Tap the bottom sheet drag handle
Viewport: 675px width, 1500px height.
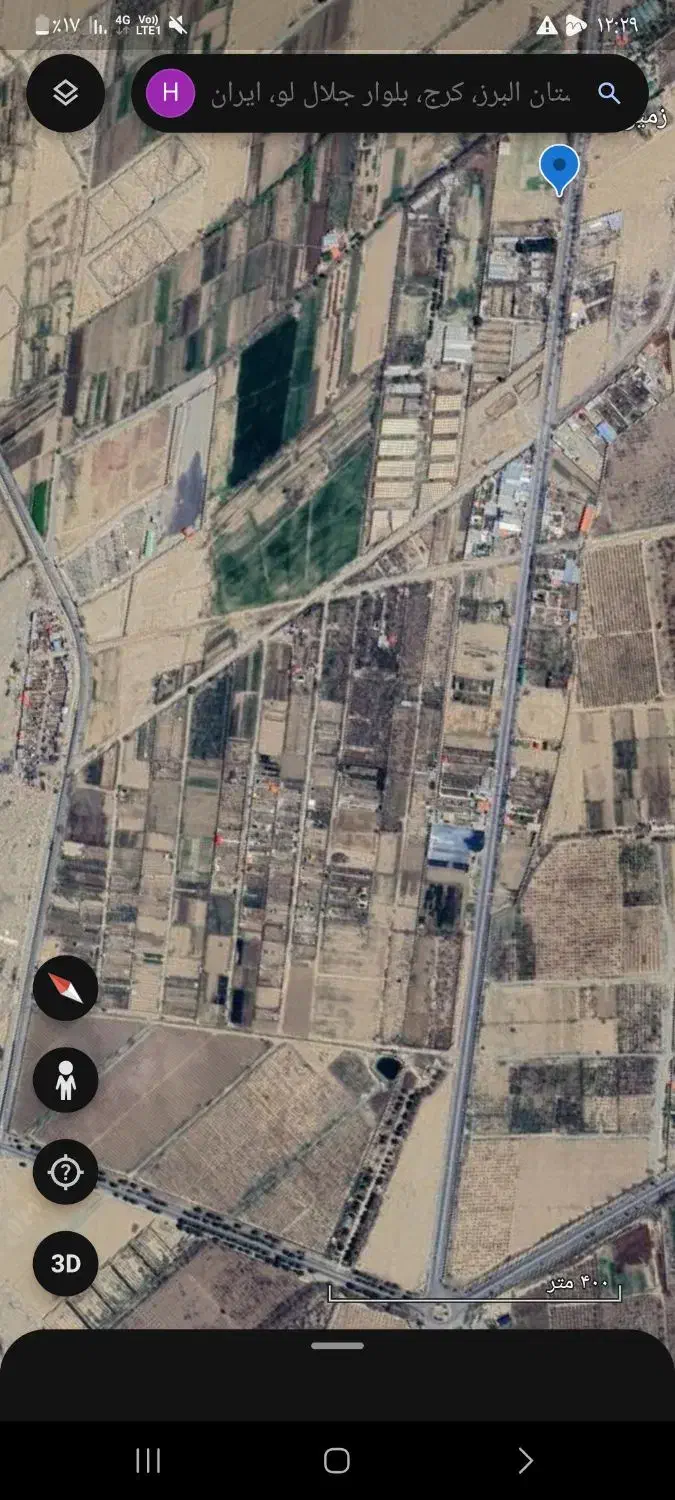point(337,1346)
